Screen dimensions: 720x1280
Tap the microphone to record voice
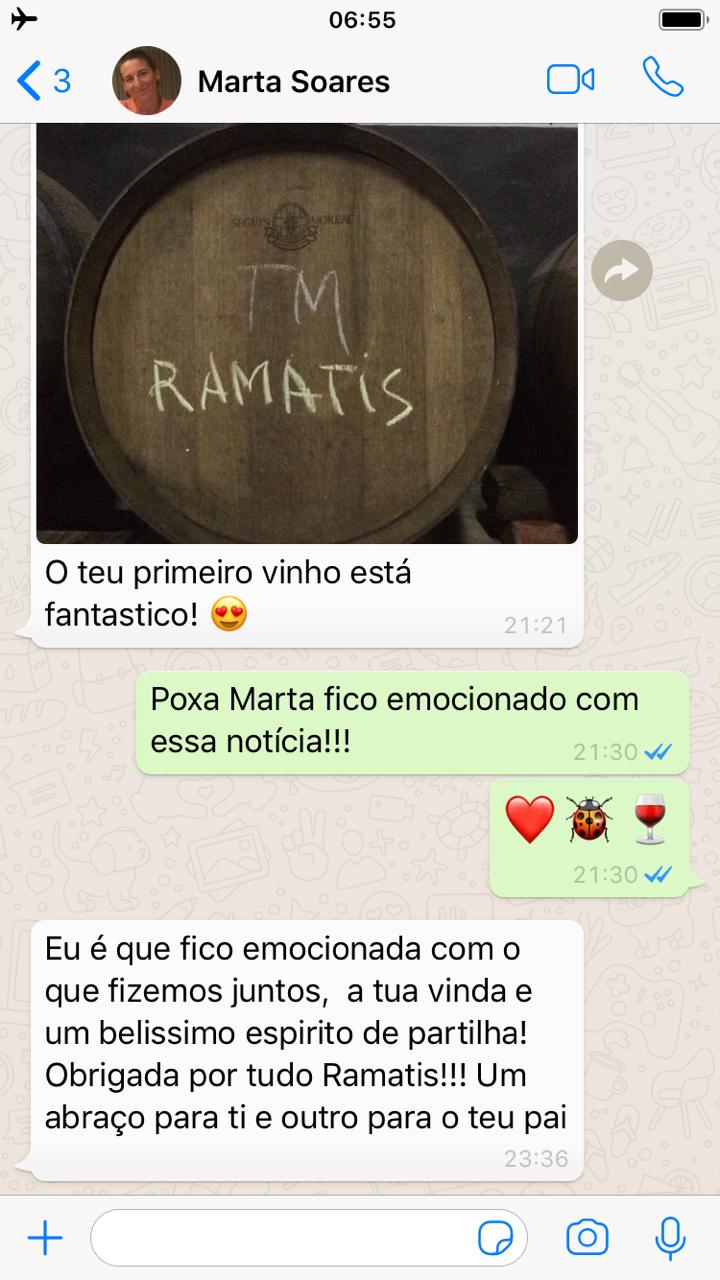(670, 1239)
